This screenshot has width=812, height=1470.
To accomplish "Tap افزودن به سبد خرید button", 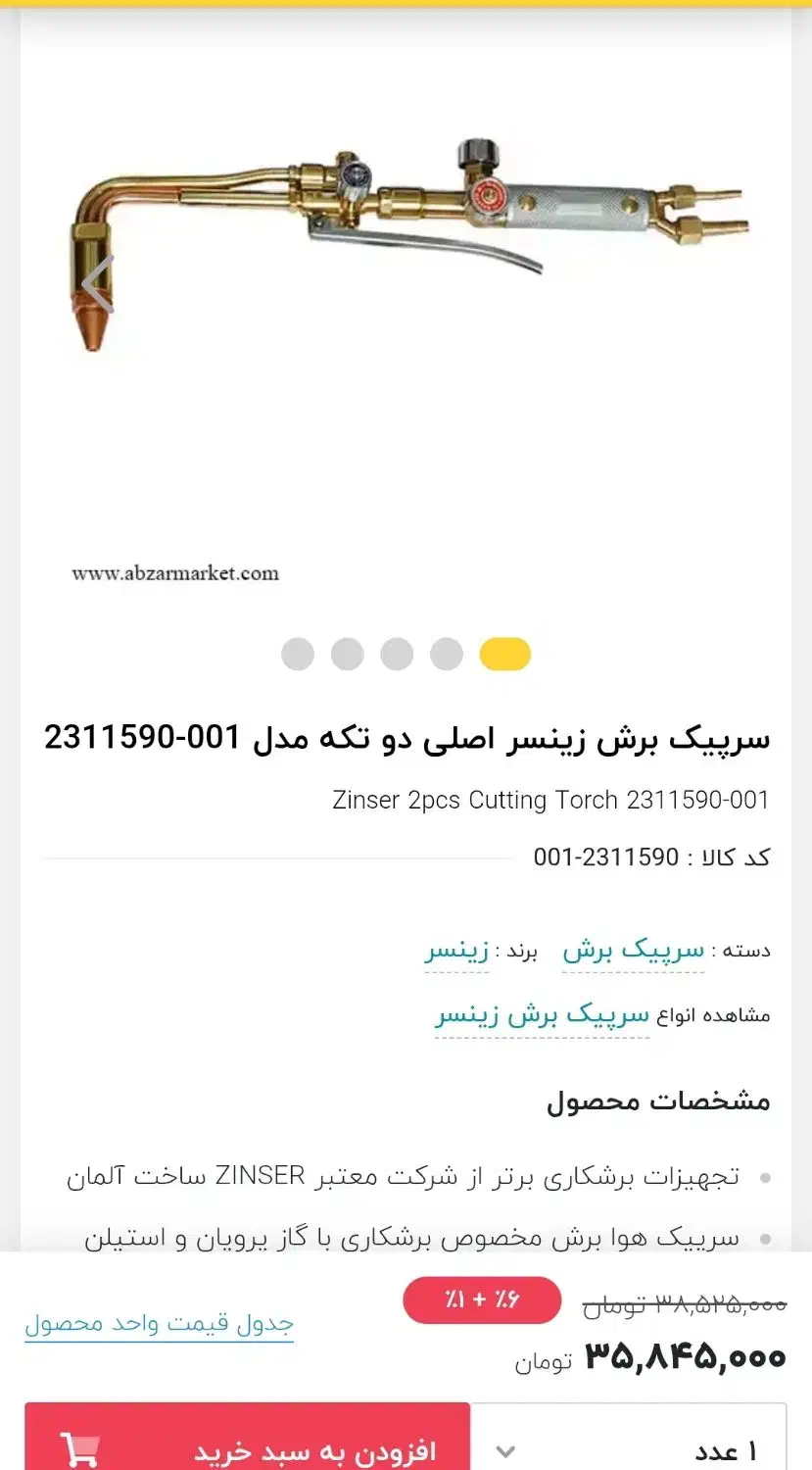I will [248, 1443].
